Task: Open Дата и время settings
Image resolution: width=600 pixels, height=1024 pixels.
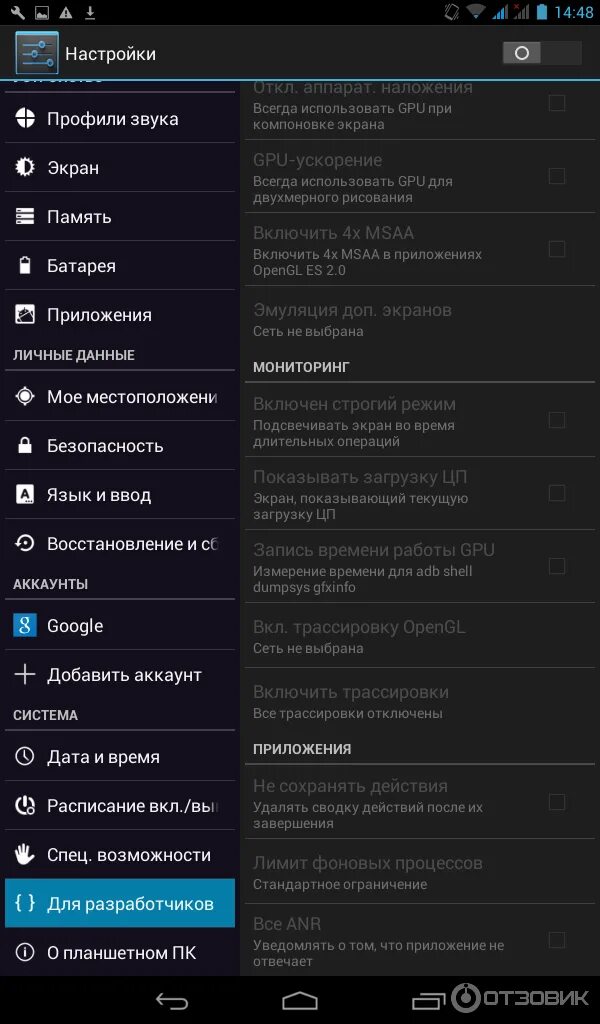Action: click(x=120, y=757)
